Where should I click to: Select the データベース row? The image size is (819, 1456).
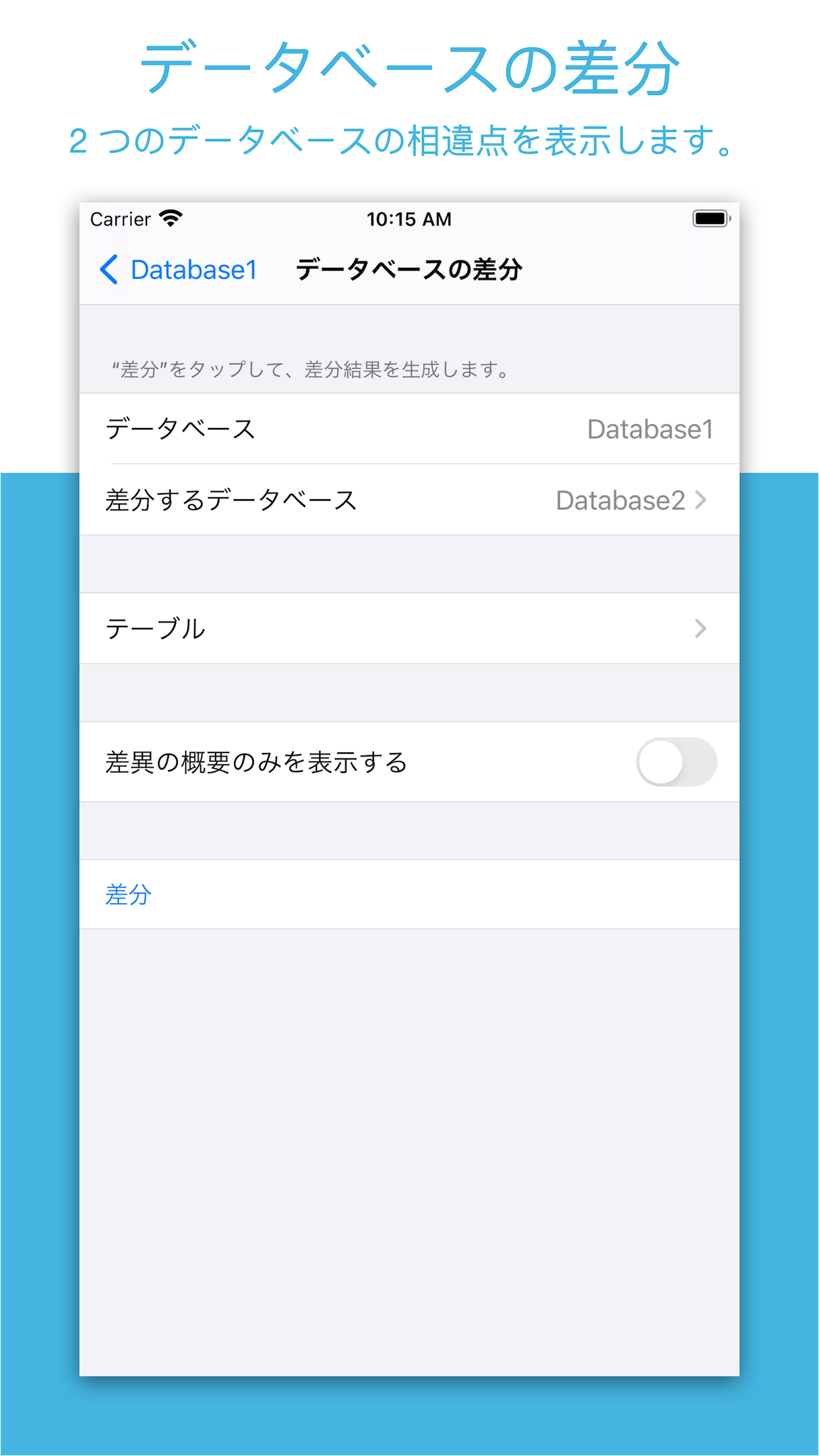409,429
